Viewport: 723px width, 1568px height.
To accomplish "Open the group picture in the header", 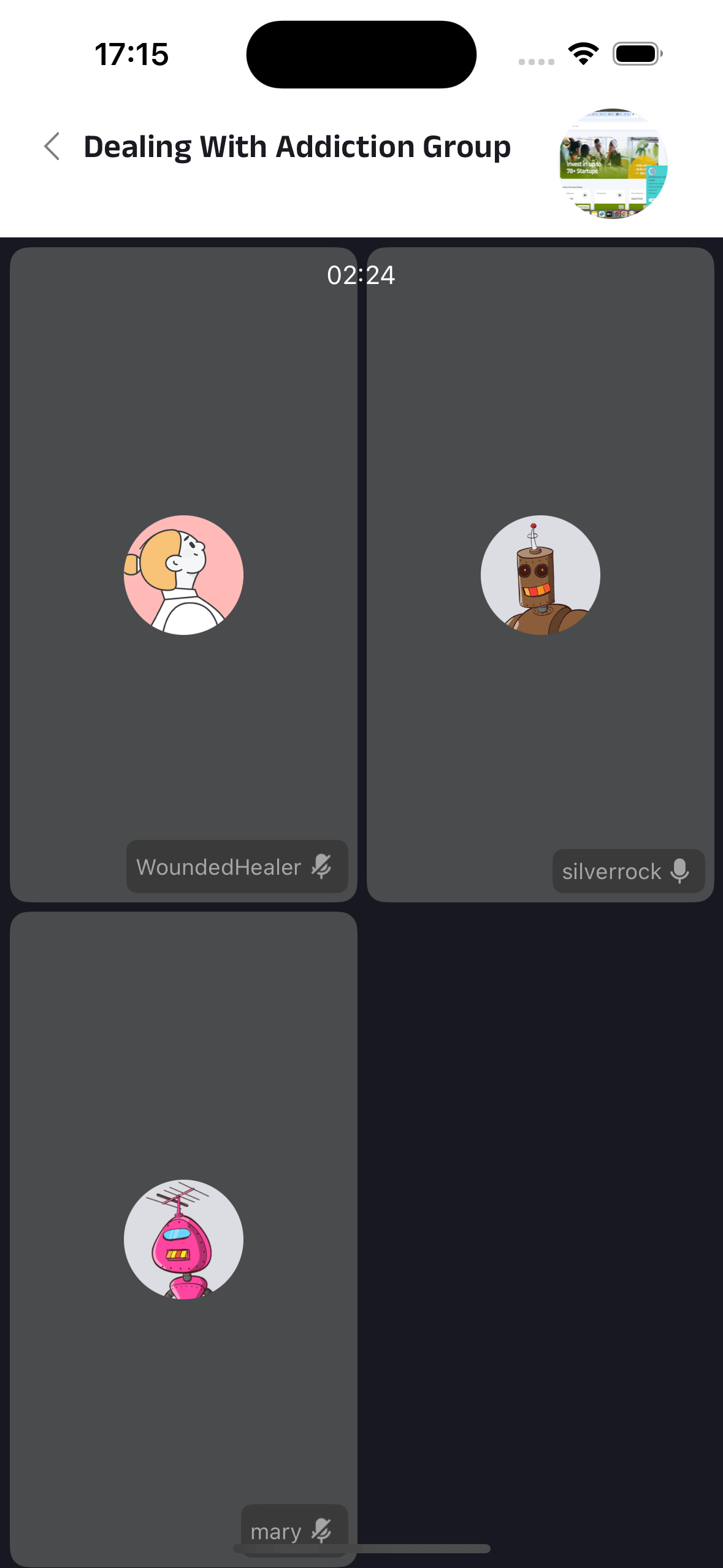I will (613, 164).
